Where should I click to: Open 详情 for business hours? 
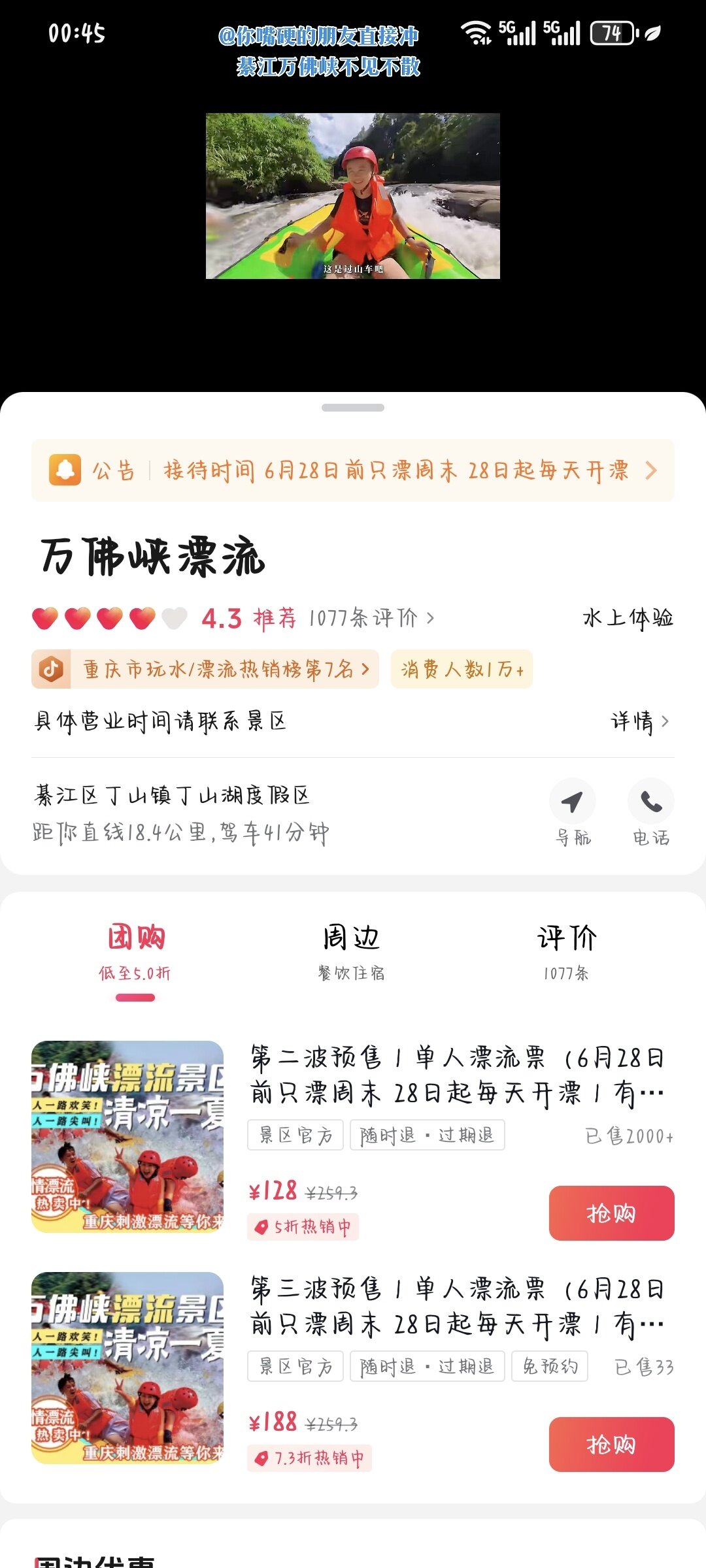tap(639, 721)
